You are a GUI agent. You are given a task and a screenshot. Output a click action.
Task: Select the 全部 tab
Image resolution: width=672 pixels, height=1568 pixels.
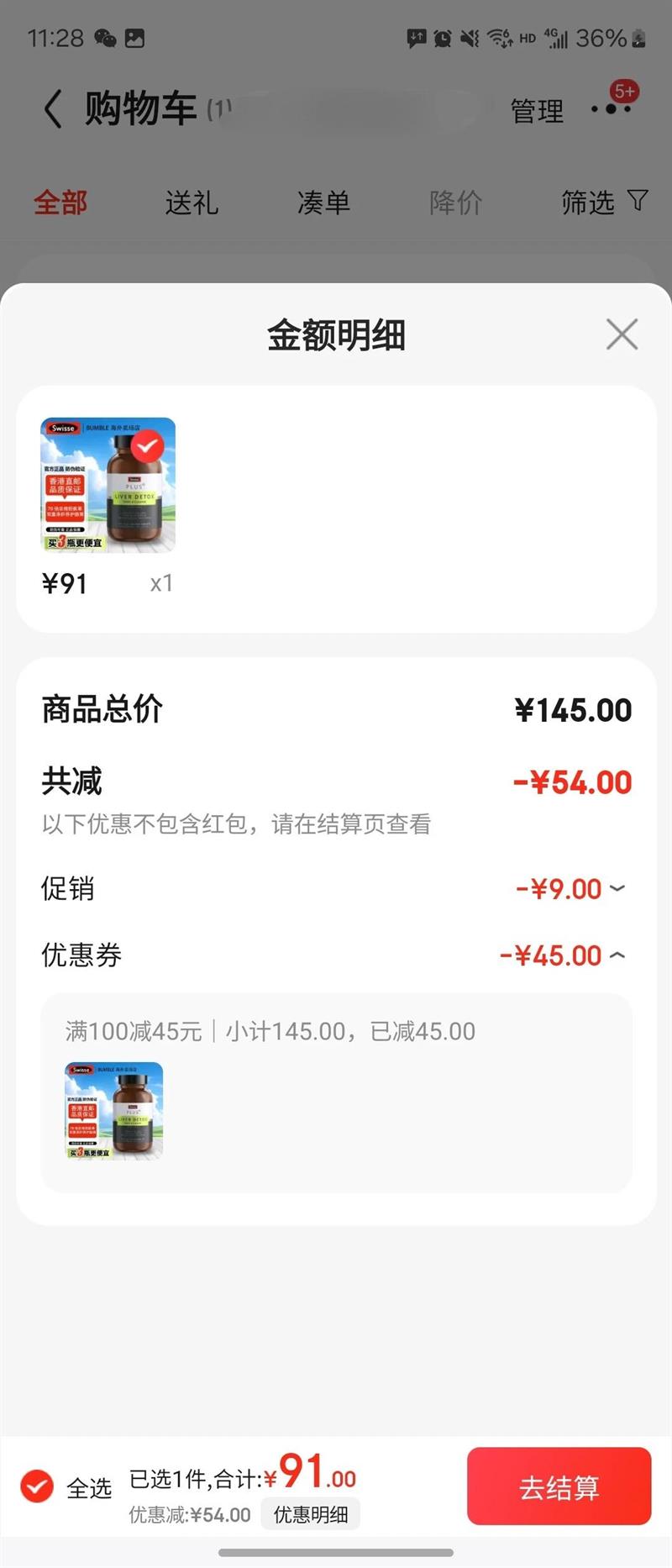(x=60, y=203)
